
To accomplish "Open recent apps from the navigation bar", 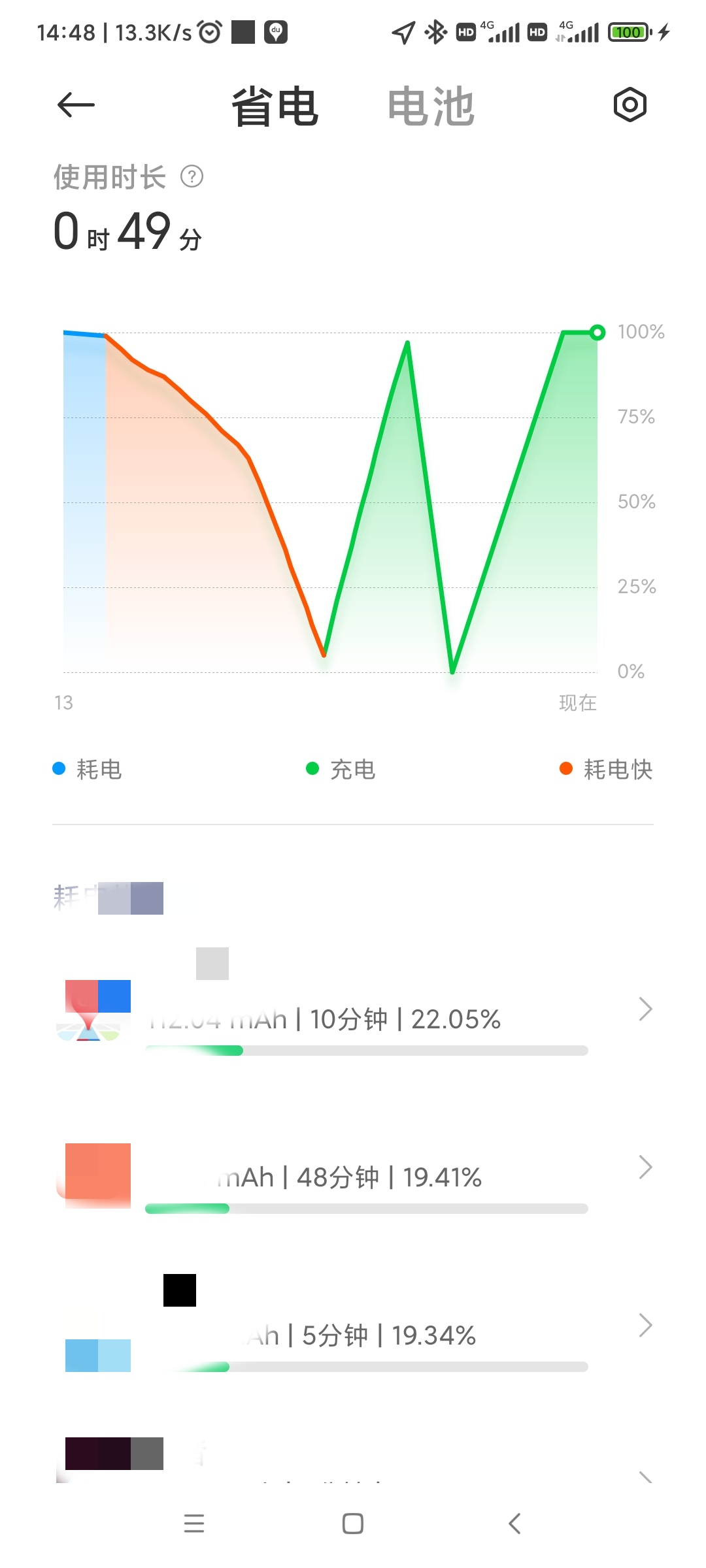I will pyautogui.click(x=194, y=1524).
